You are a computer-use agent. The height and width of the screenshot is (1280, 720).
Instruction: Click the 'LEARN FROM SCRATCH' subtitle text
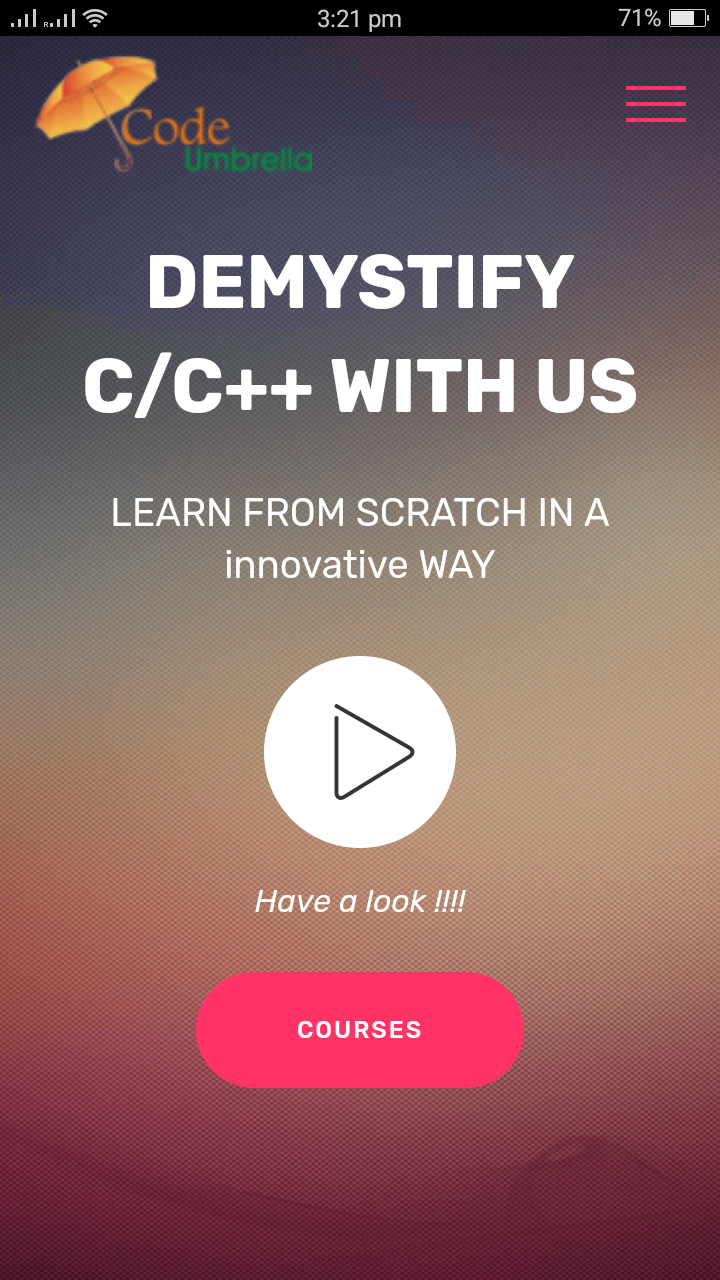[x=360, y=537]
